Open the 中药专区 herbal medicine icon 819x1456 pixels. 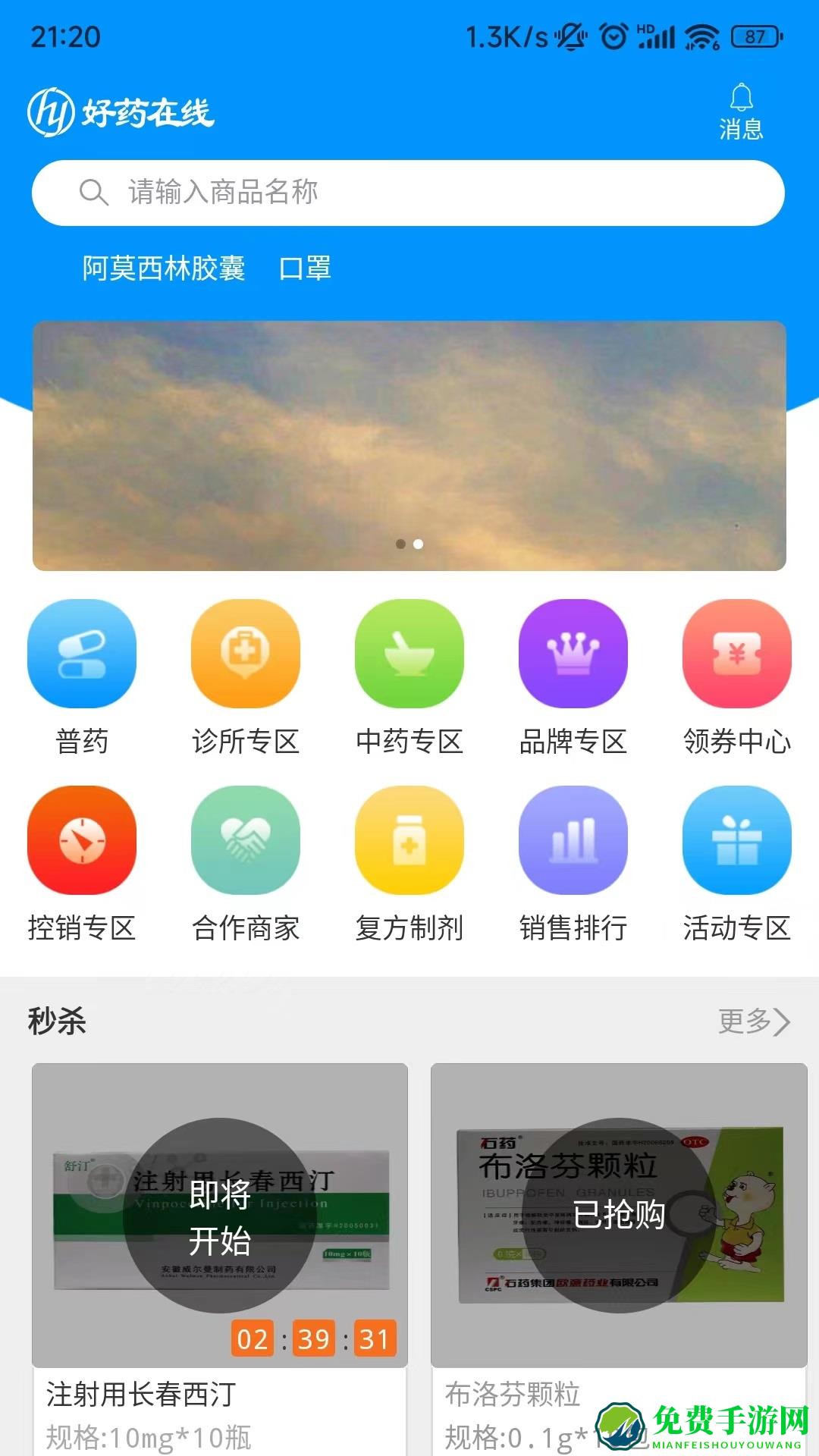tap(409, 654)
